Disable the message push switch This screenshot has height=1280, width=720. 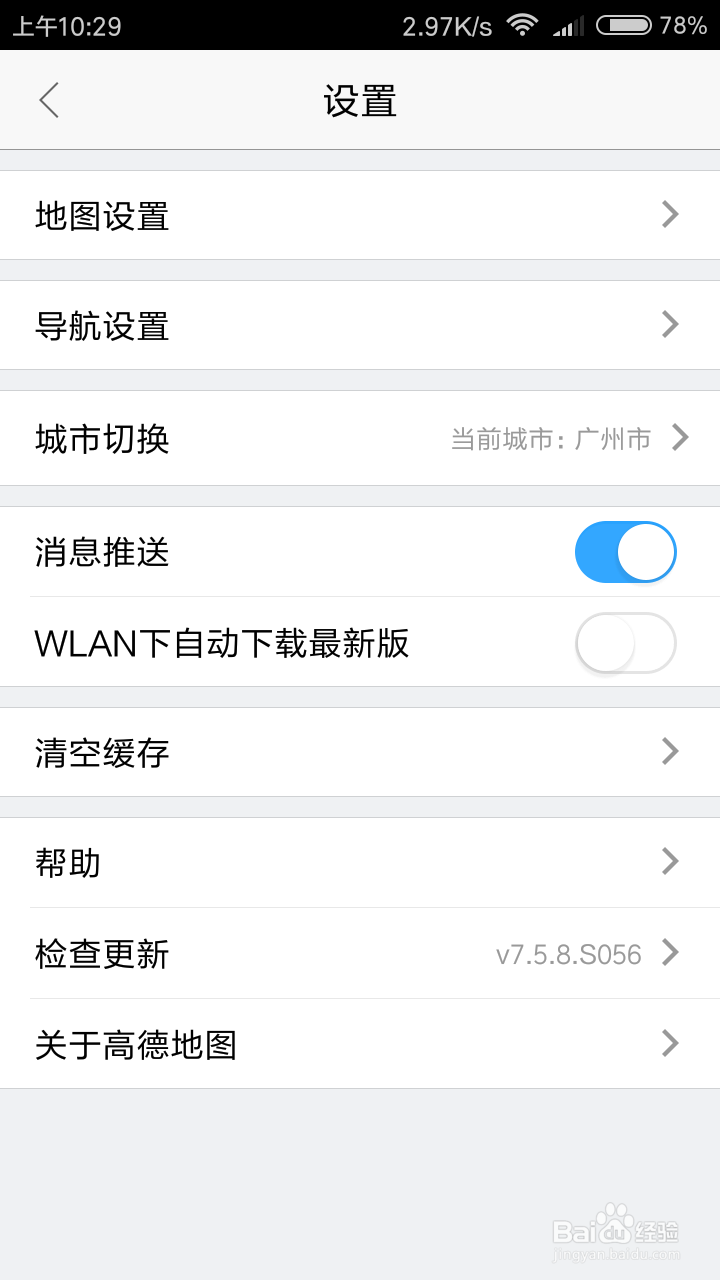[x=625, y=551]
